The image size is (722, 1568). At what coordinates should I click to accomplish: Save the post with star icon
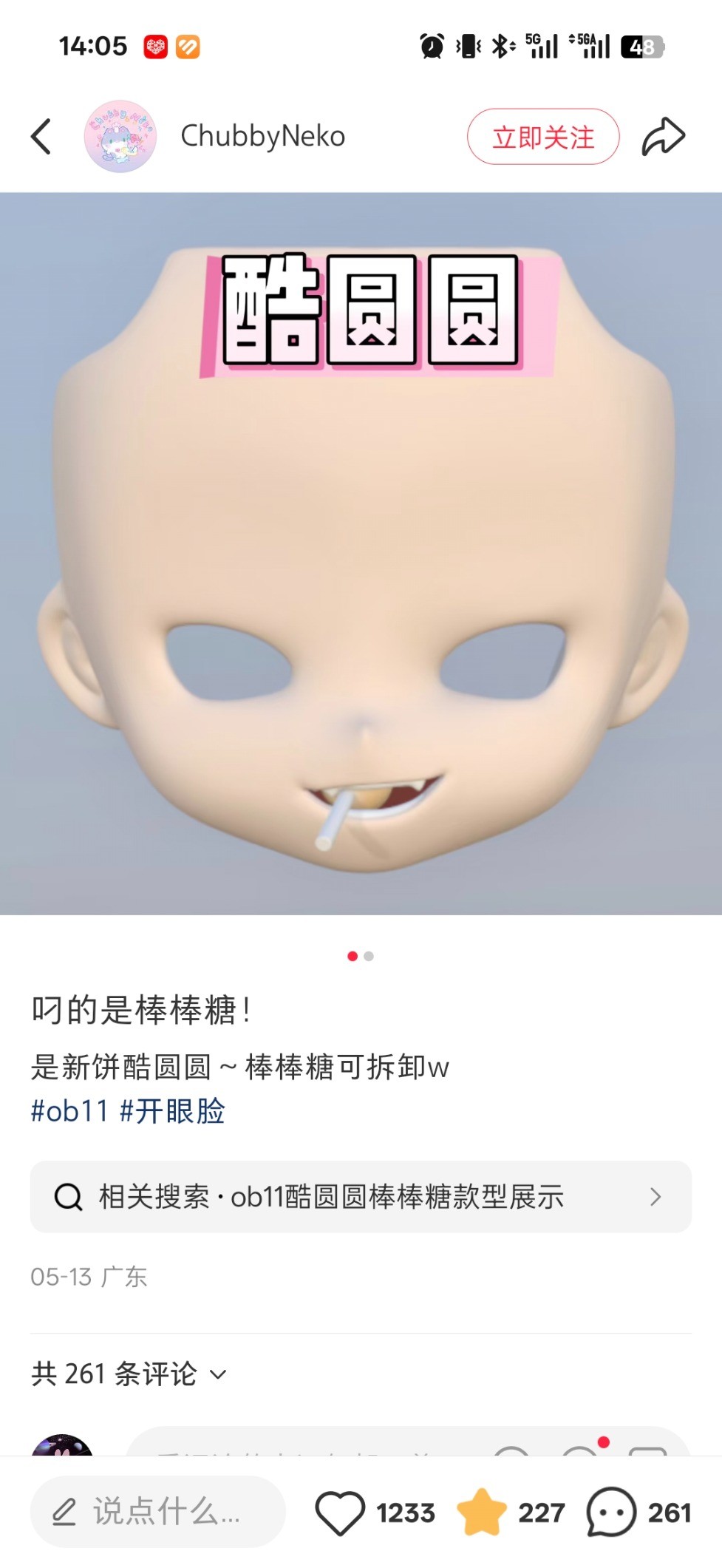(482, 1512)
